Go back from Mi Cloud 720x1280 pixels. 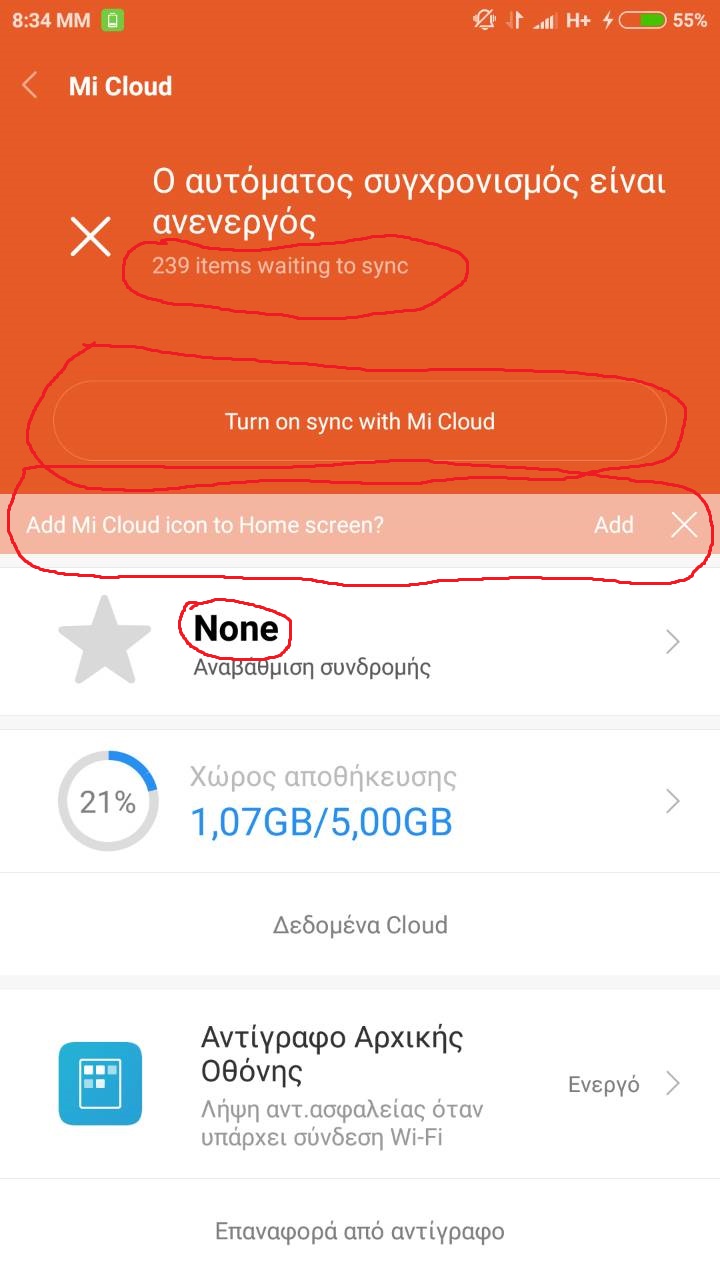(30, 86)
